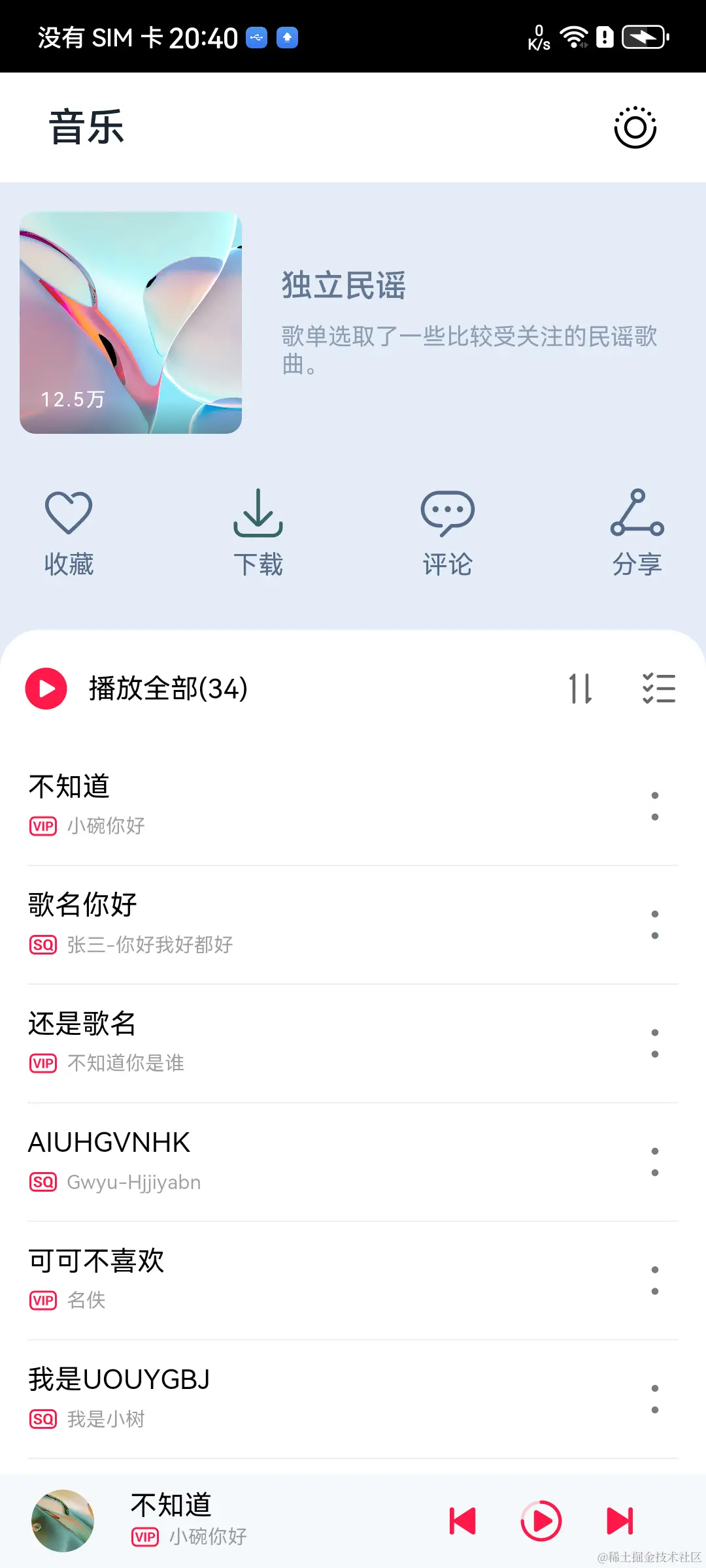
Task: Tap the play button in the mini player
Action: click(x=539, y=1520)
